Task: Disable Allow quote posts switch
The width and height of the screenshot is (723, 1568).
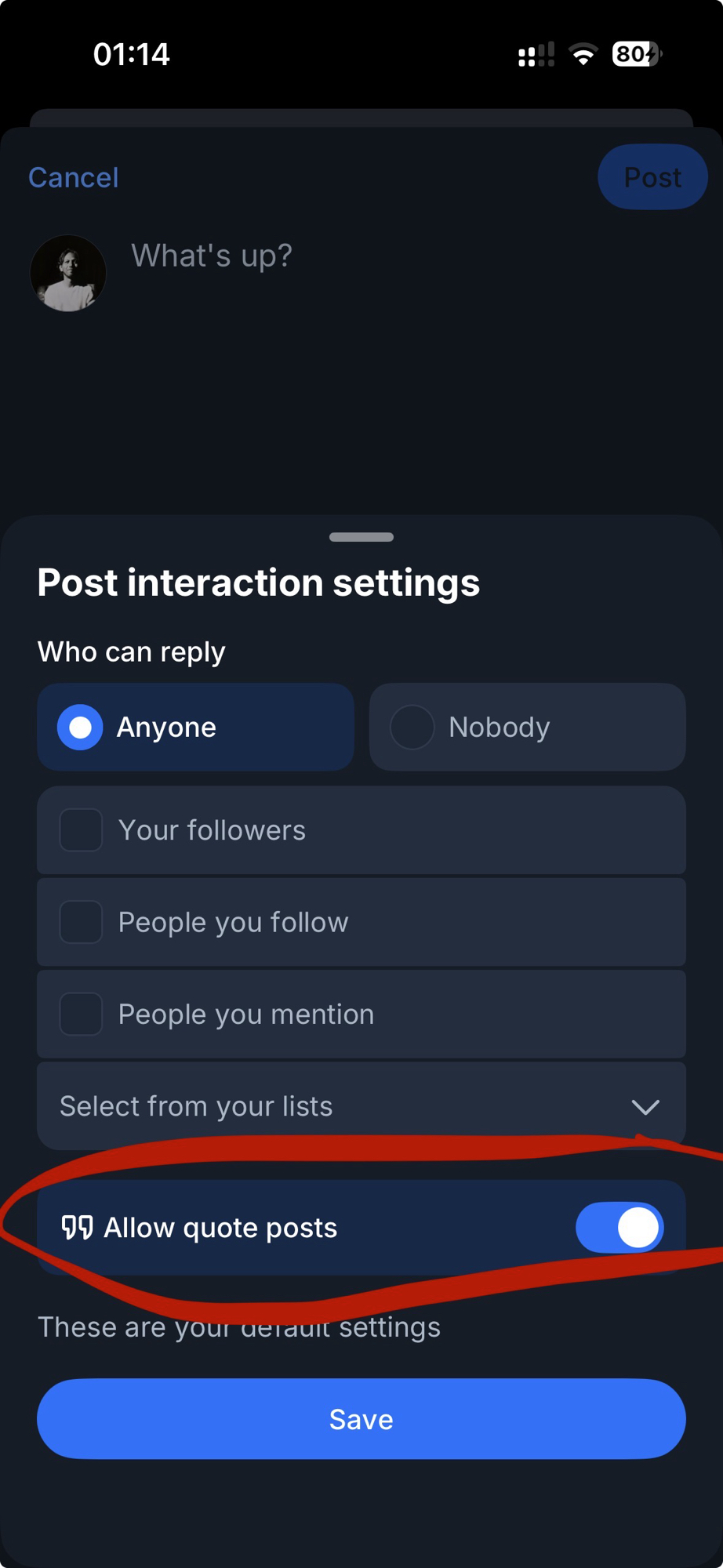Action: (619, 1227)
